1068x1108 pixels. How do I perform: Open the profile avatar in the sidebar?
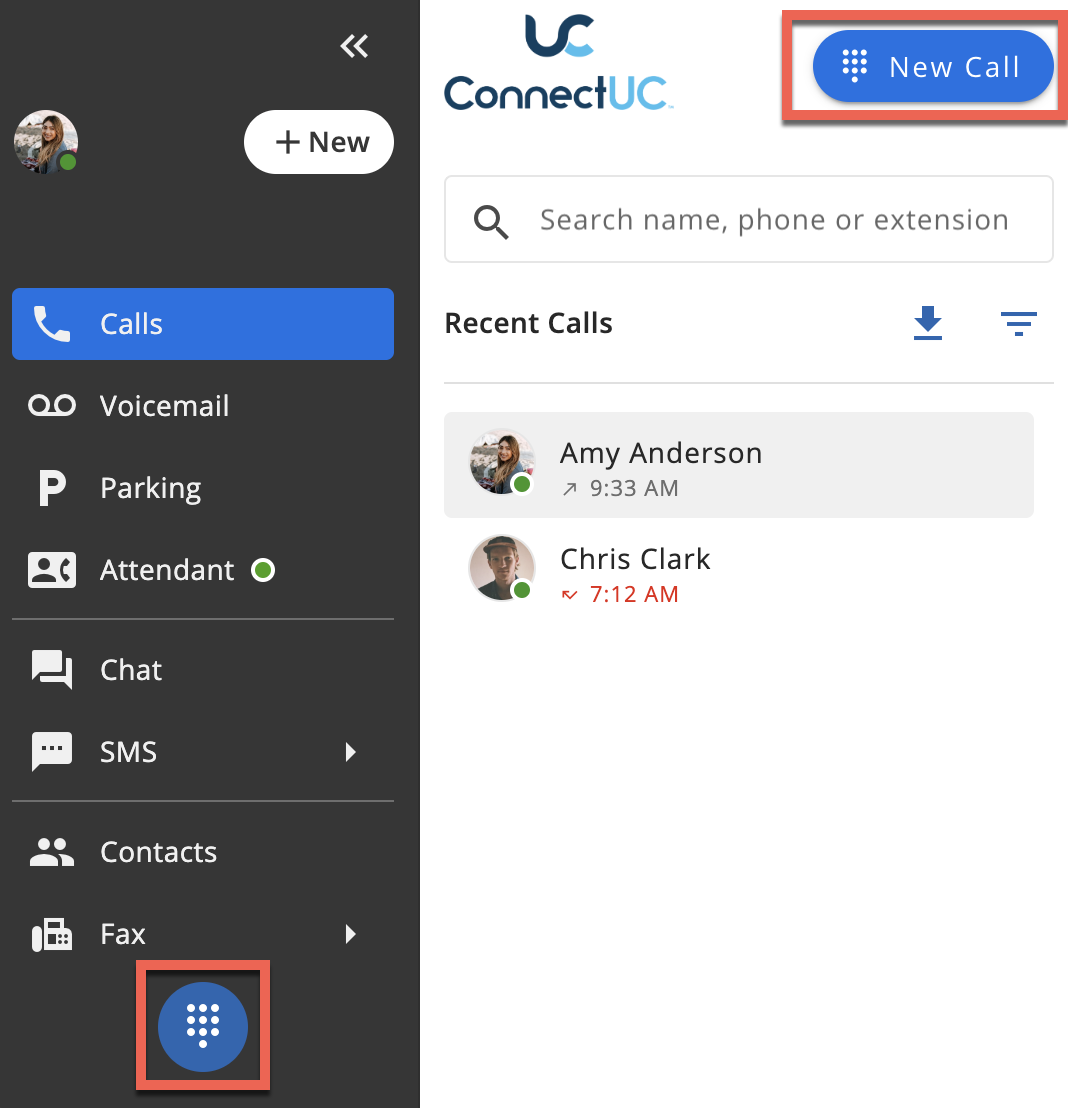click(x=46, y=142)
